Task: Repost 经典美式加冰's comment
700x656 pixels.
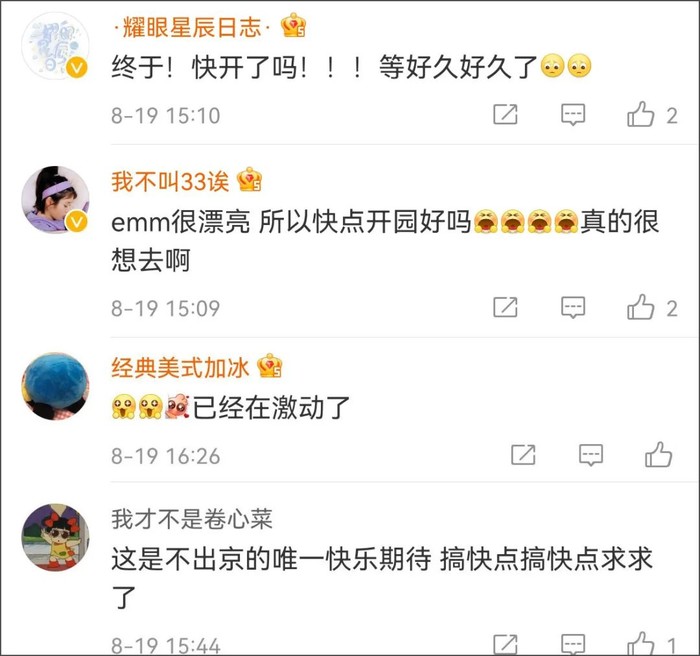Action: tap(523, 456)
